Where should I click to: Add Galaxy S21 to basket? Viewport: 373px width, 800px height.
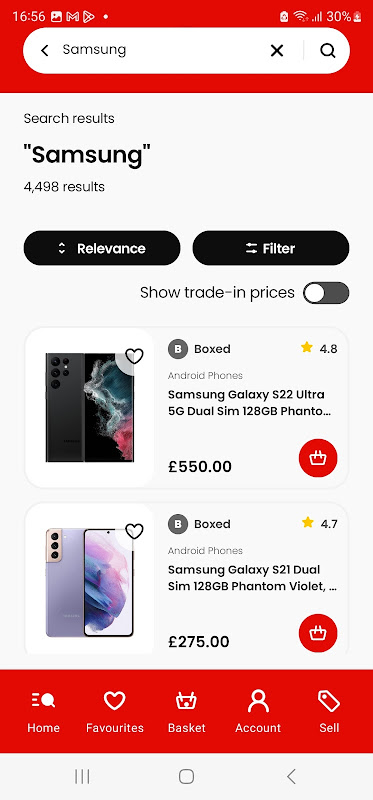318,633
